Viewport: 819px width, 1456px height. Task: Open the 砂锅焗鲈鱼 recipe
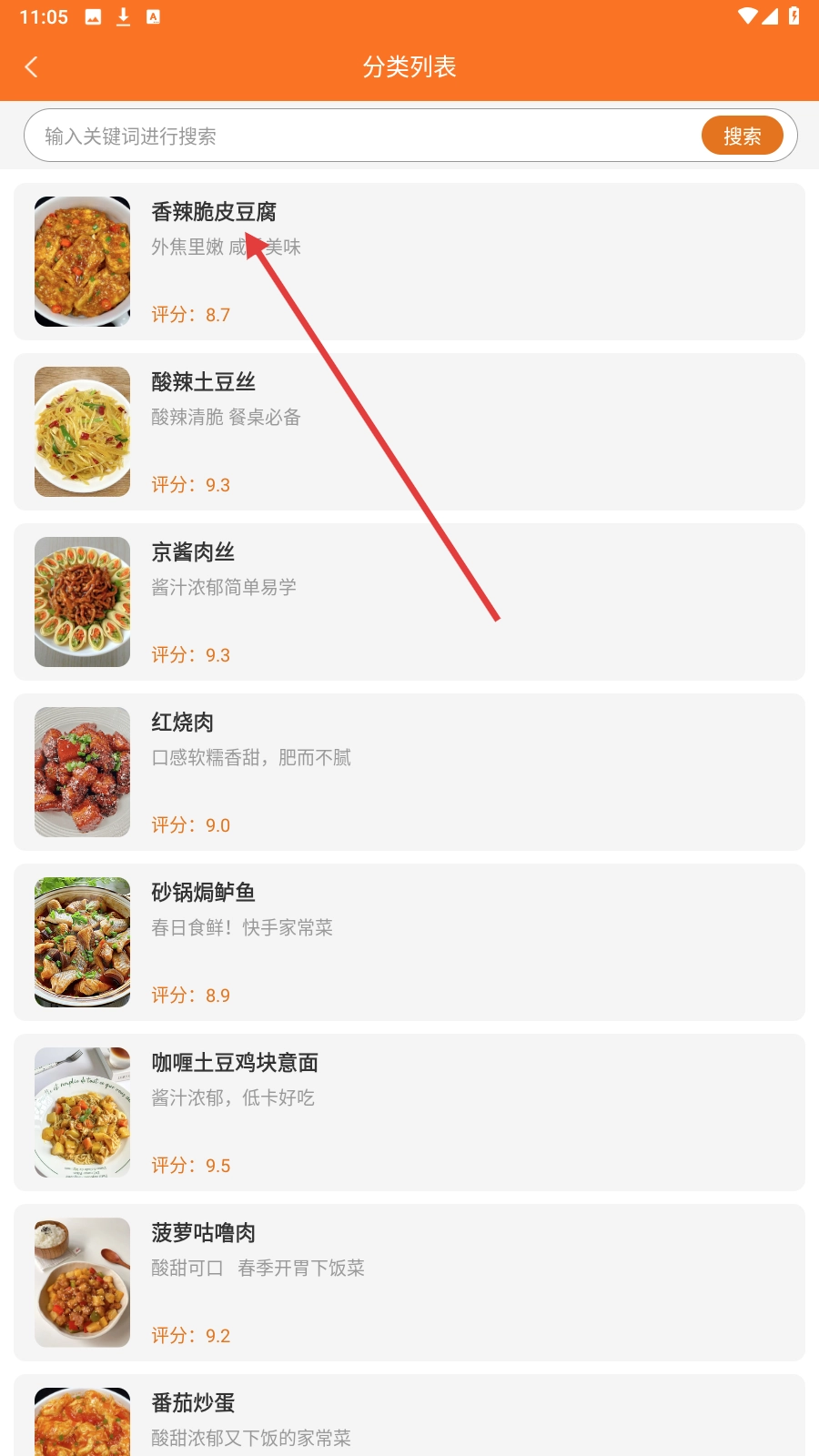(409, 942)
